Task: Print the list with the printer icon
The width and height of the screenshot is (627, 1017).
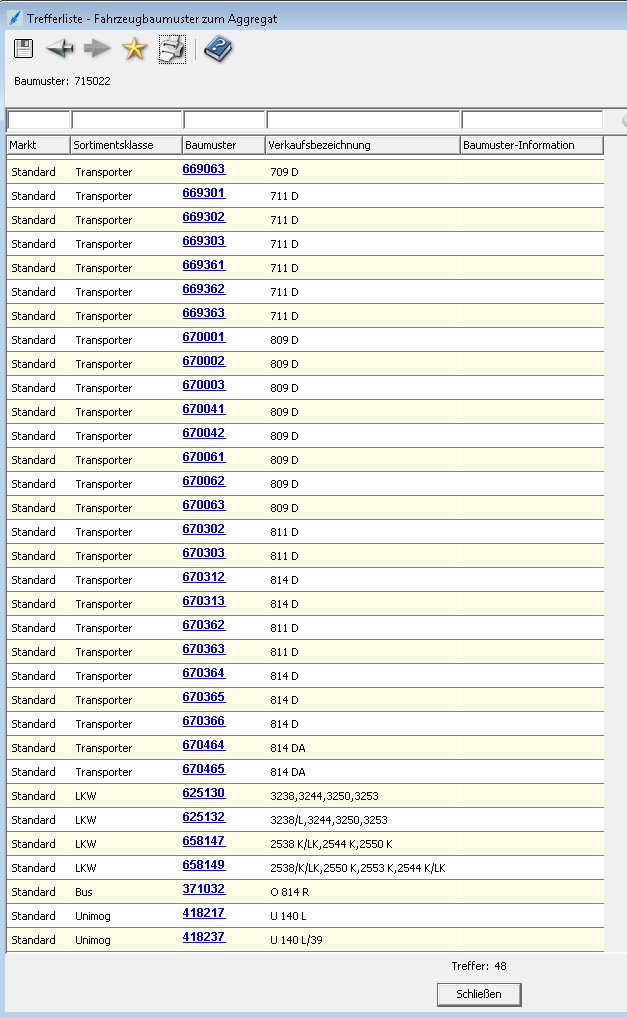Action: (x=172, y=49)
